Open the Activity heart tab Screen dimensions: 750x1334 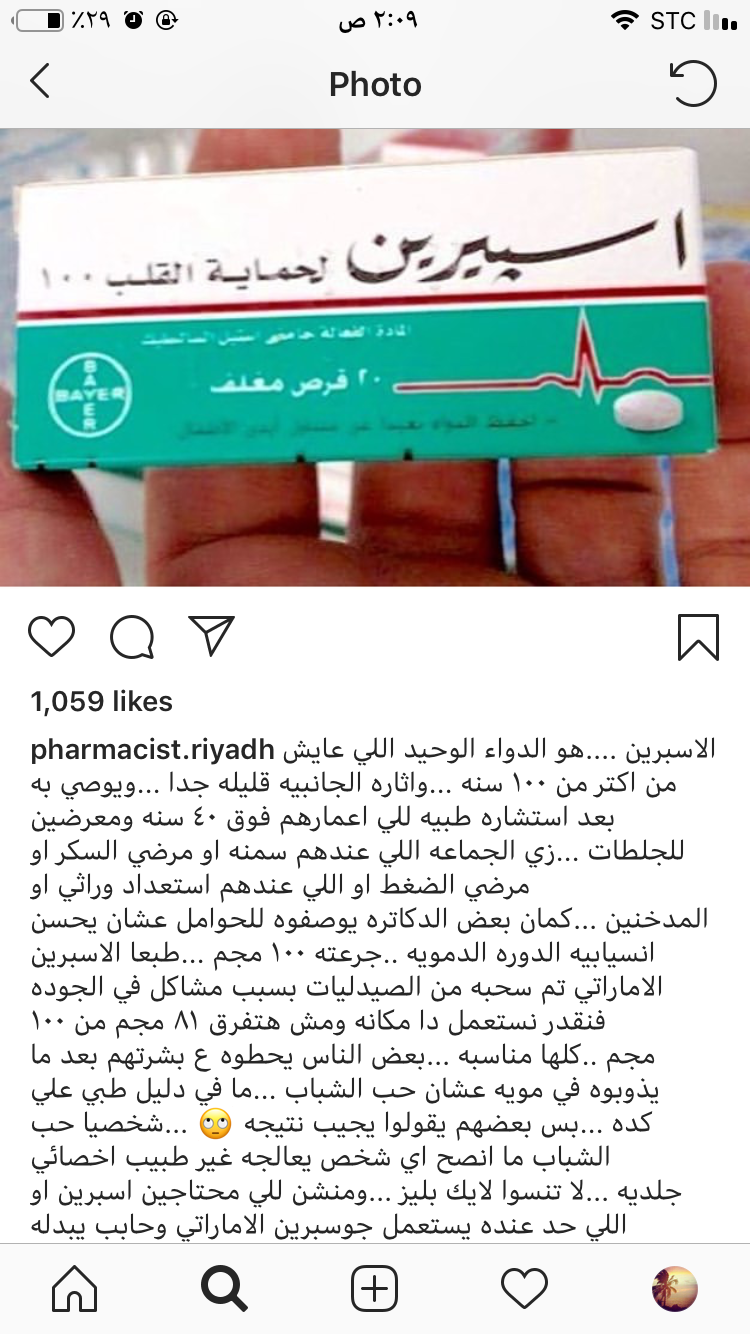pyautogui.click(x=524, y=1290)
